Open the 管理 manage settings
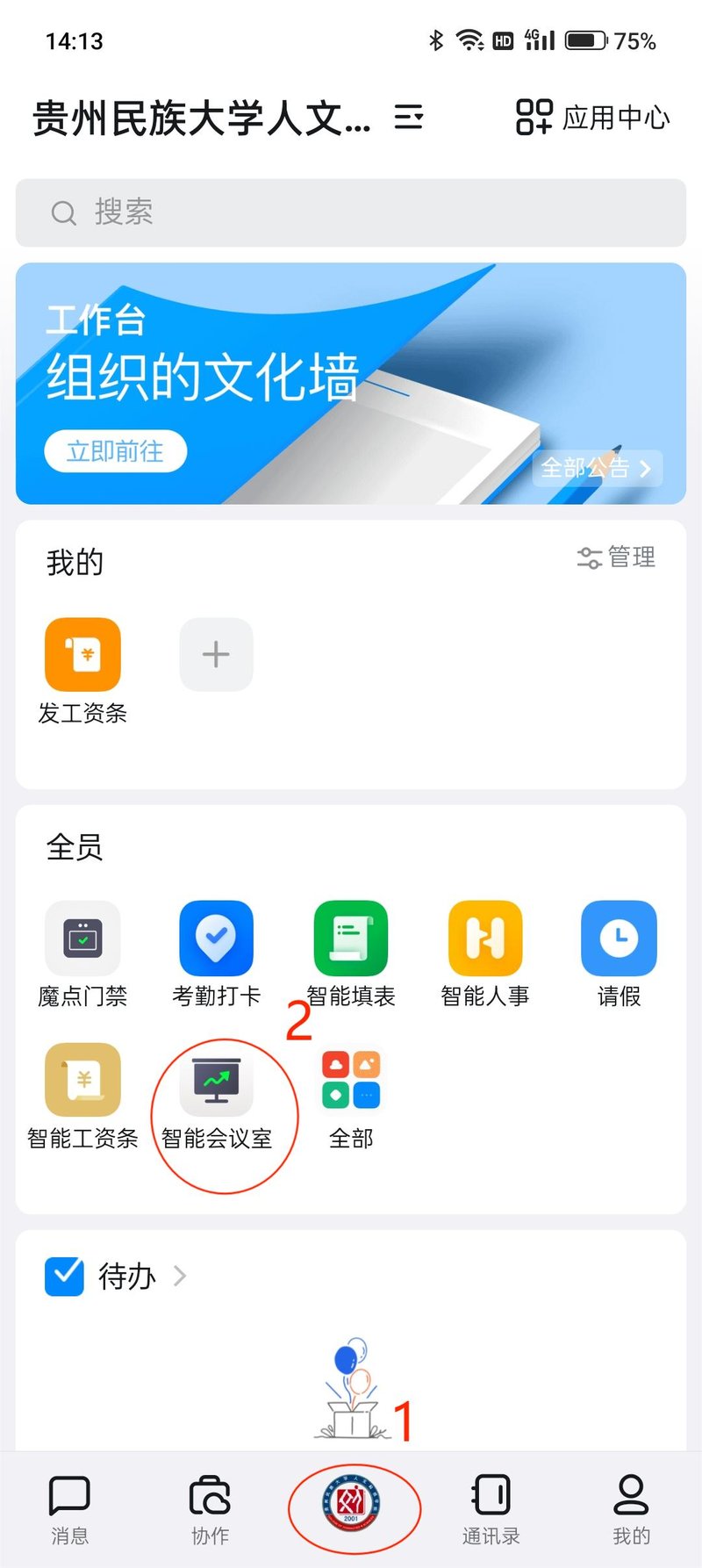Viewport: 702px width, 1568px height. click(x=616, y=557)
